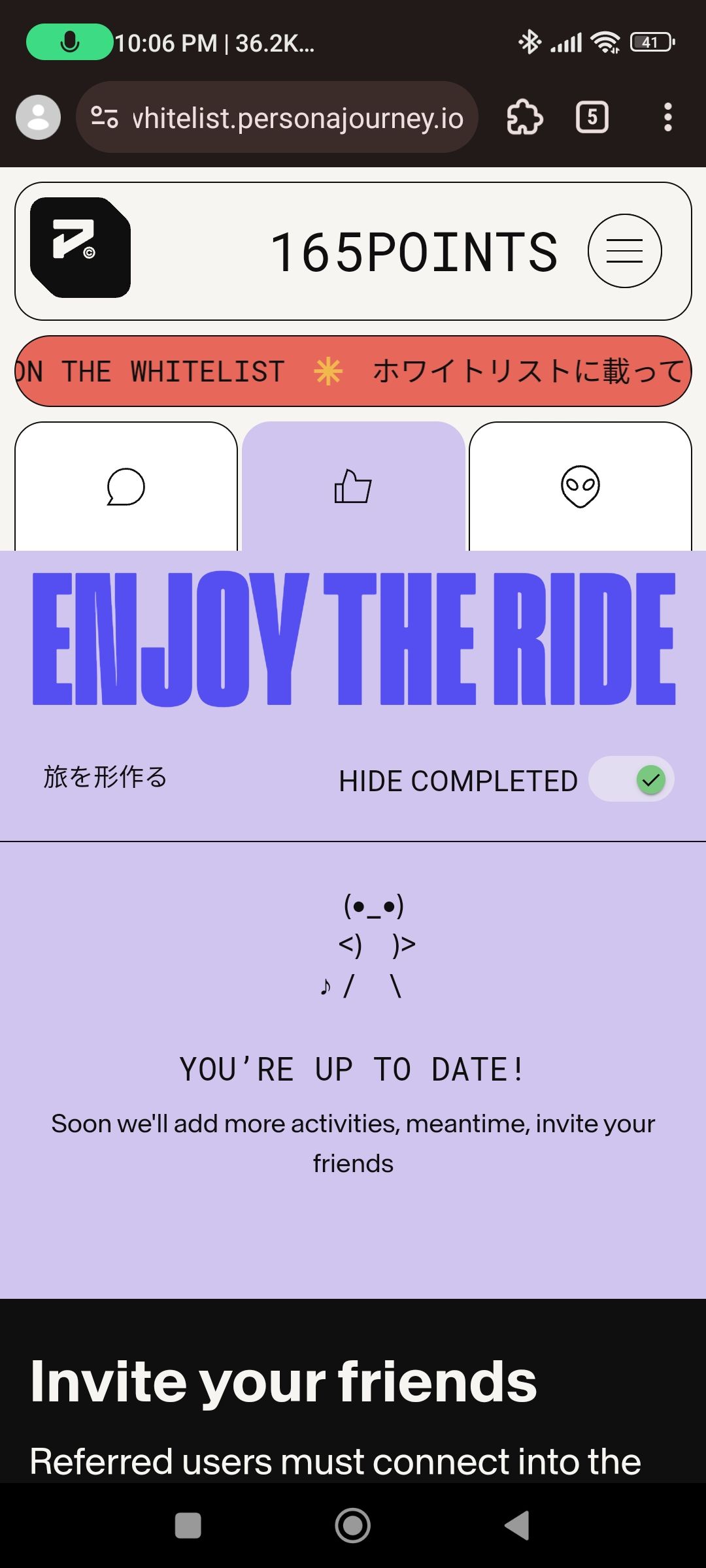
Task: Open the browser profile avatar
Action: (38, 118)
